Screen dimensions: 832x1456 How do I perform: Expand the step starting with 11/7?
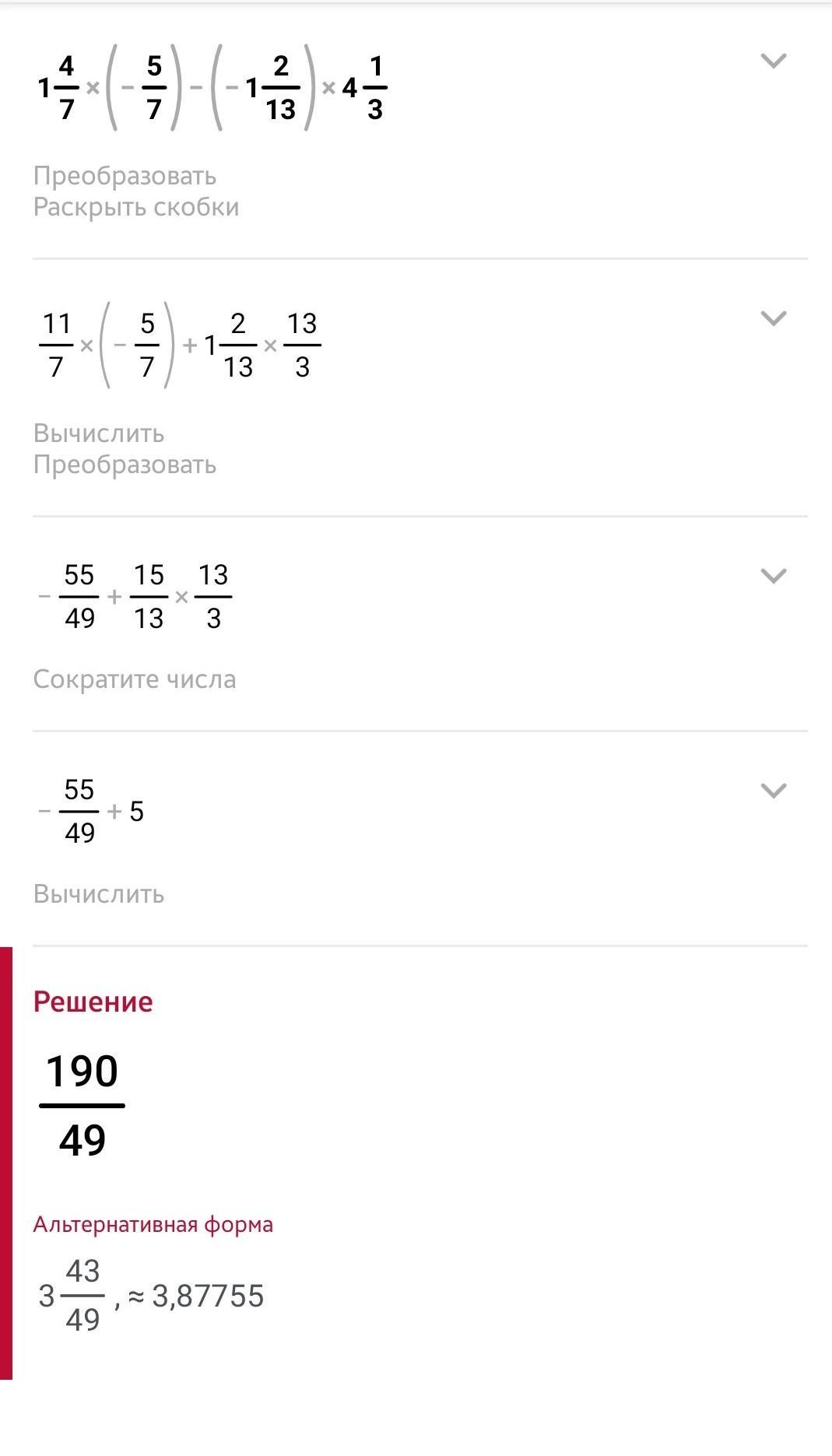(x=773, y=318)
